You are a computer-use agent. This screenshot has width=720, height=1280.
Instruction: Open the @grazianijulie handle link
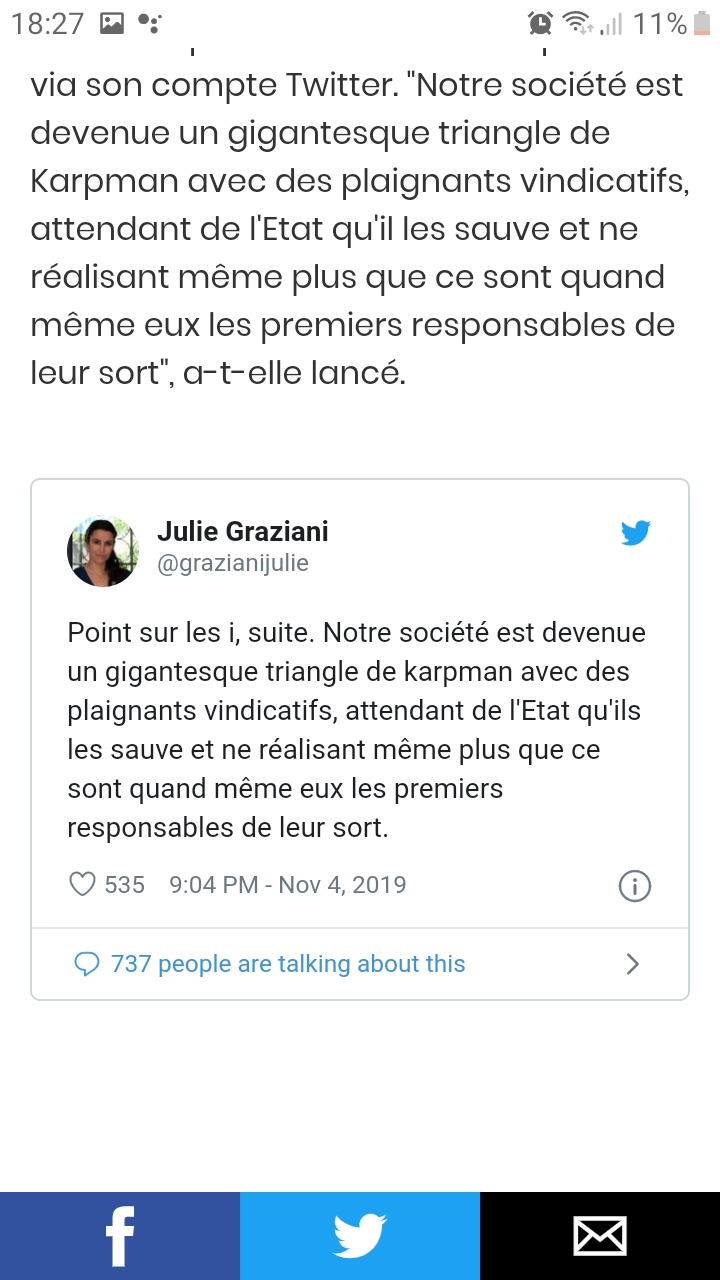point(233,564)
